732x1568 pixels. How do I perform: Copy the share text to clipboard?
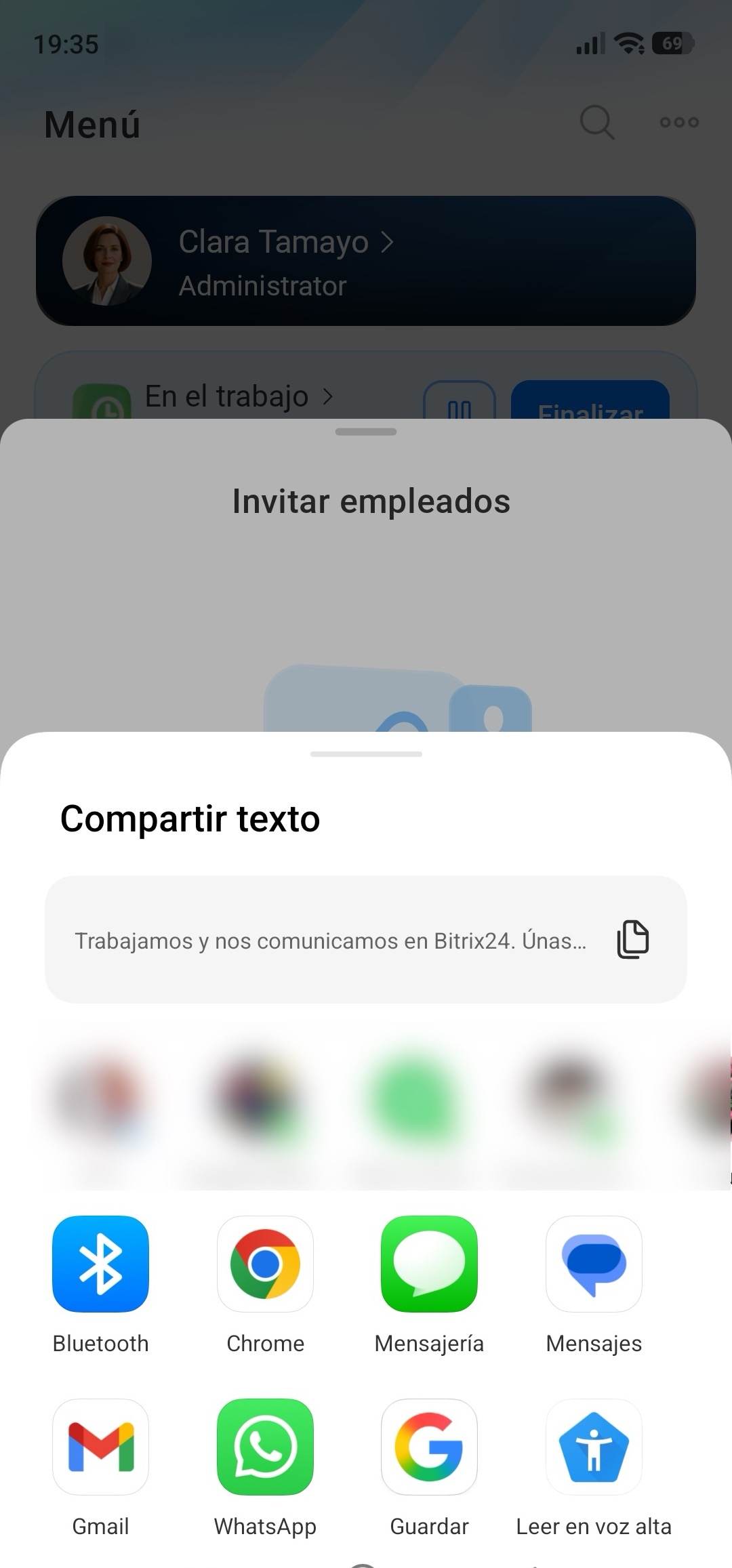[x=632, y=939]
